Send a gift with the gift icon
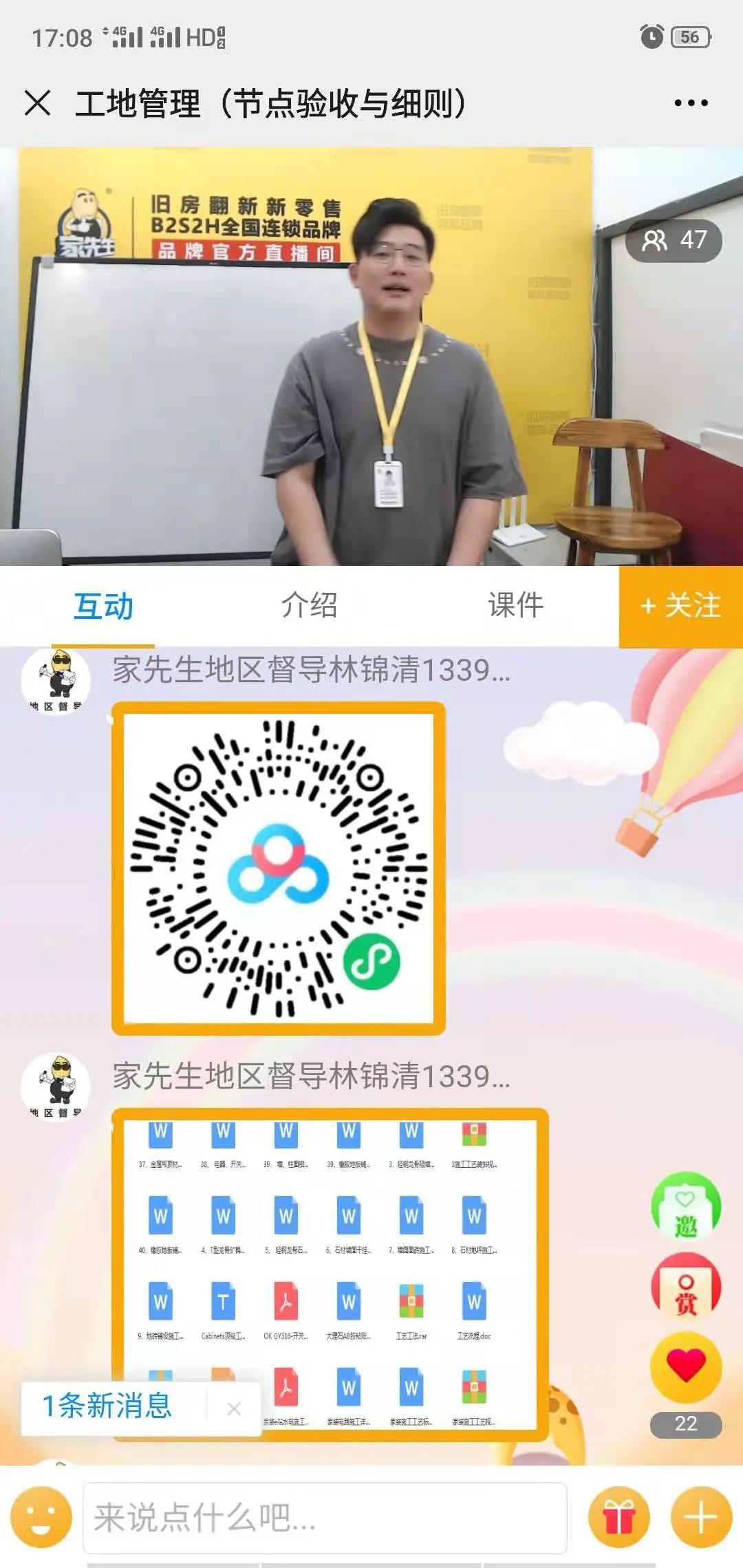Screen dimensions: 743x1568 pos(618,1517)
